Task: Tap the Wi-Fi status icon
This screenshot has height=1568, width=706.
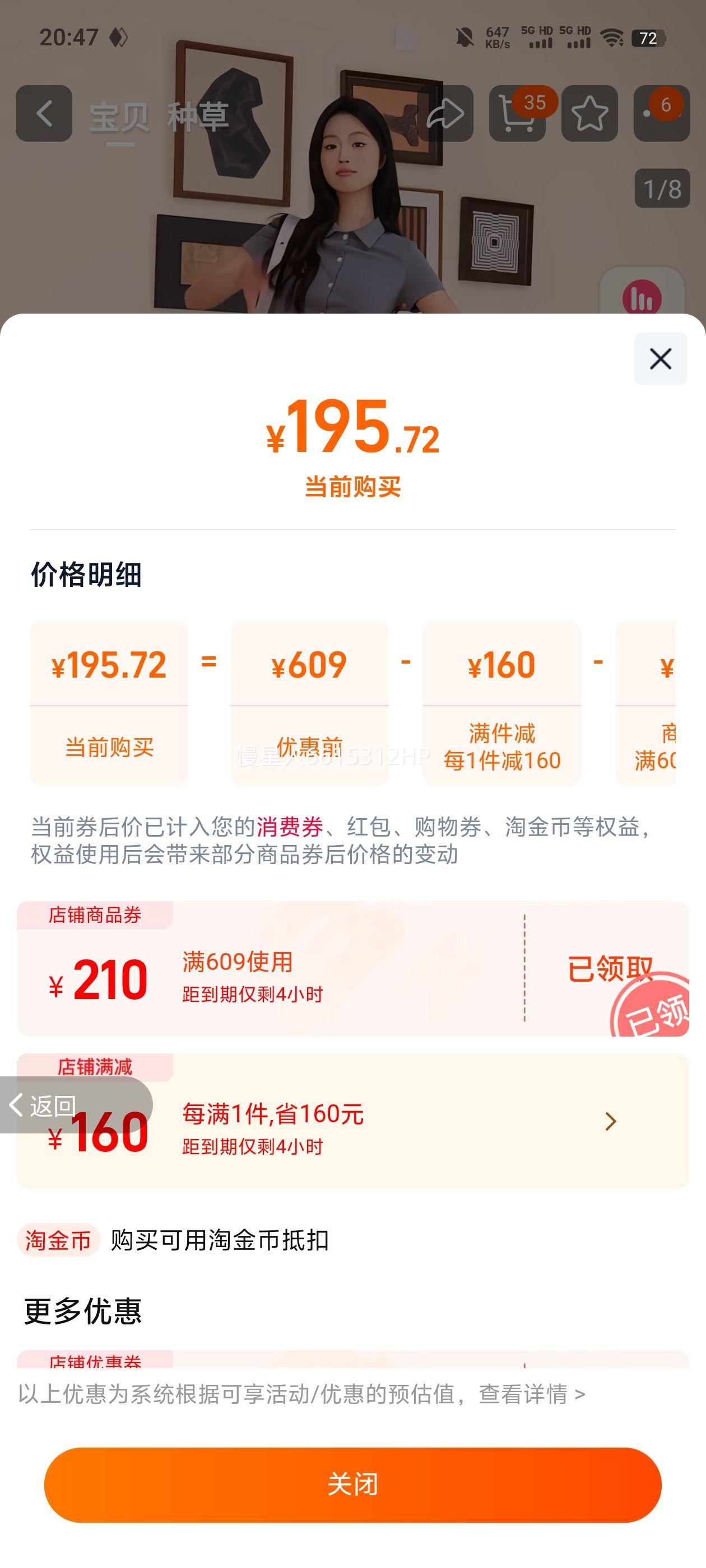Action: click(x=611, y=38)
